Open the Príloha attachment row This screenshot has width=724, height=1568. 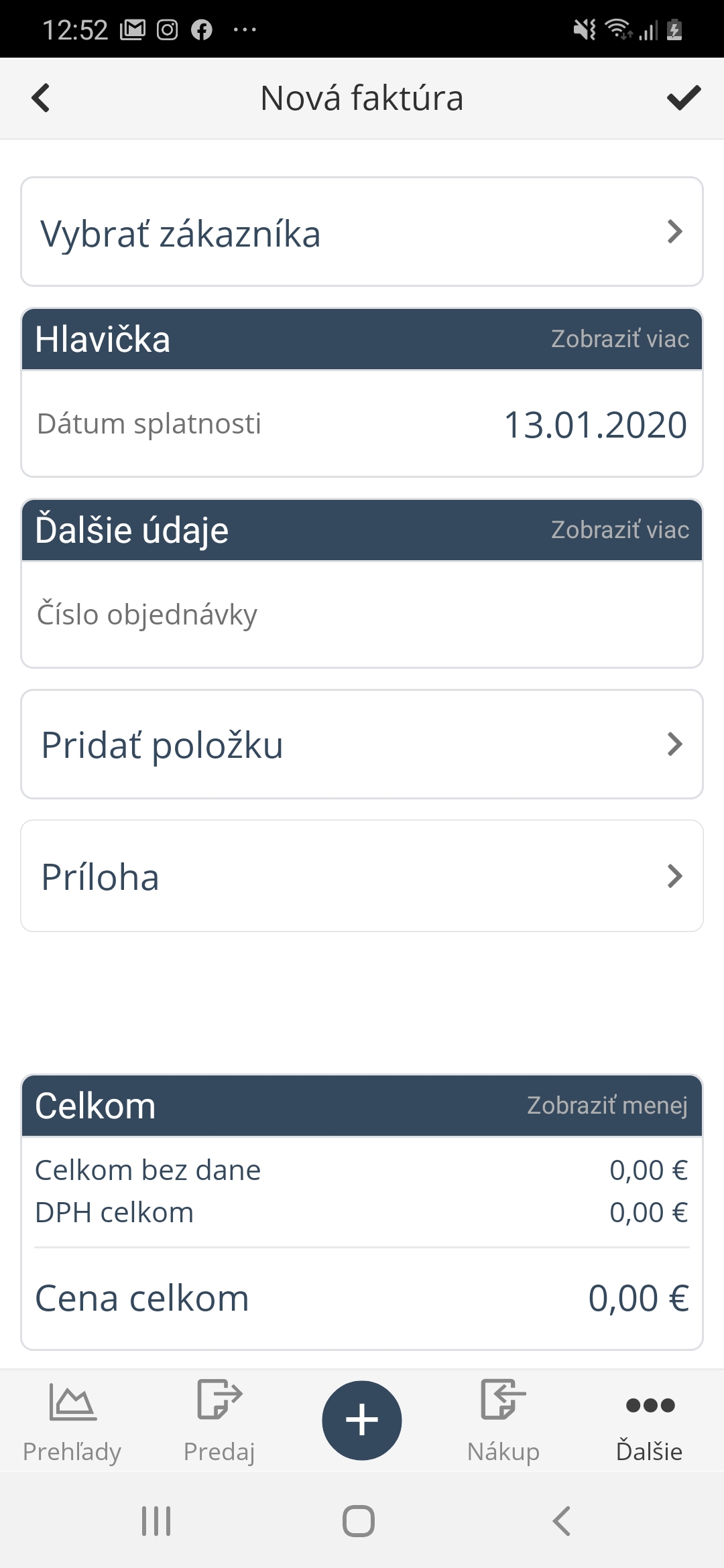pos(362,876)
